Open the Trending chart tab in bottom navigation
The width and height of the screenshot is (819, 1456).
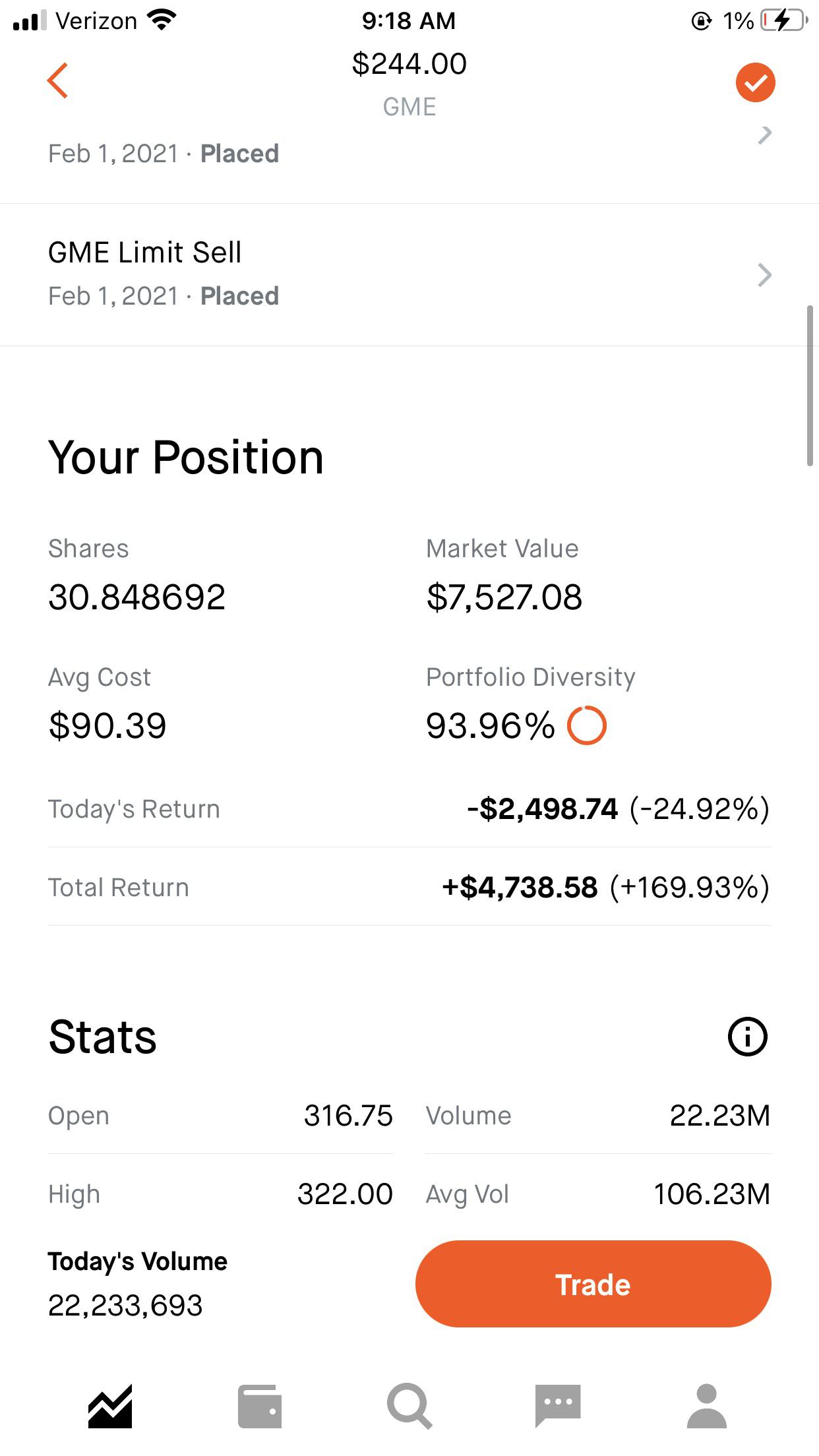tap(109, 1408)
